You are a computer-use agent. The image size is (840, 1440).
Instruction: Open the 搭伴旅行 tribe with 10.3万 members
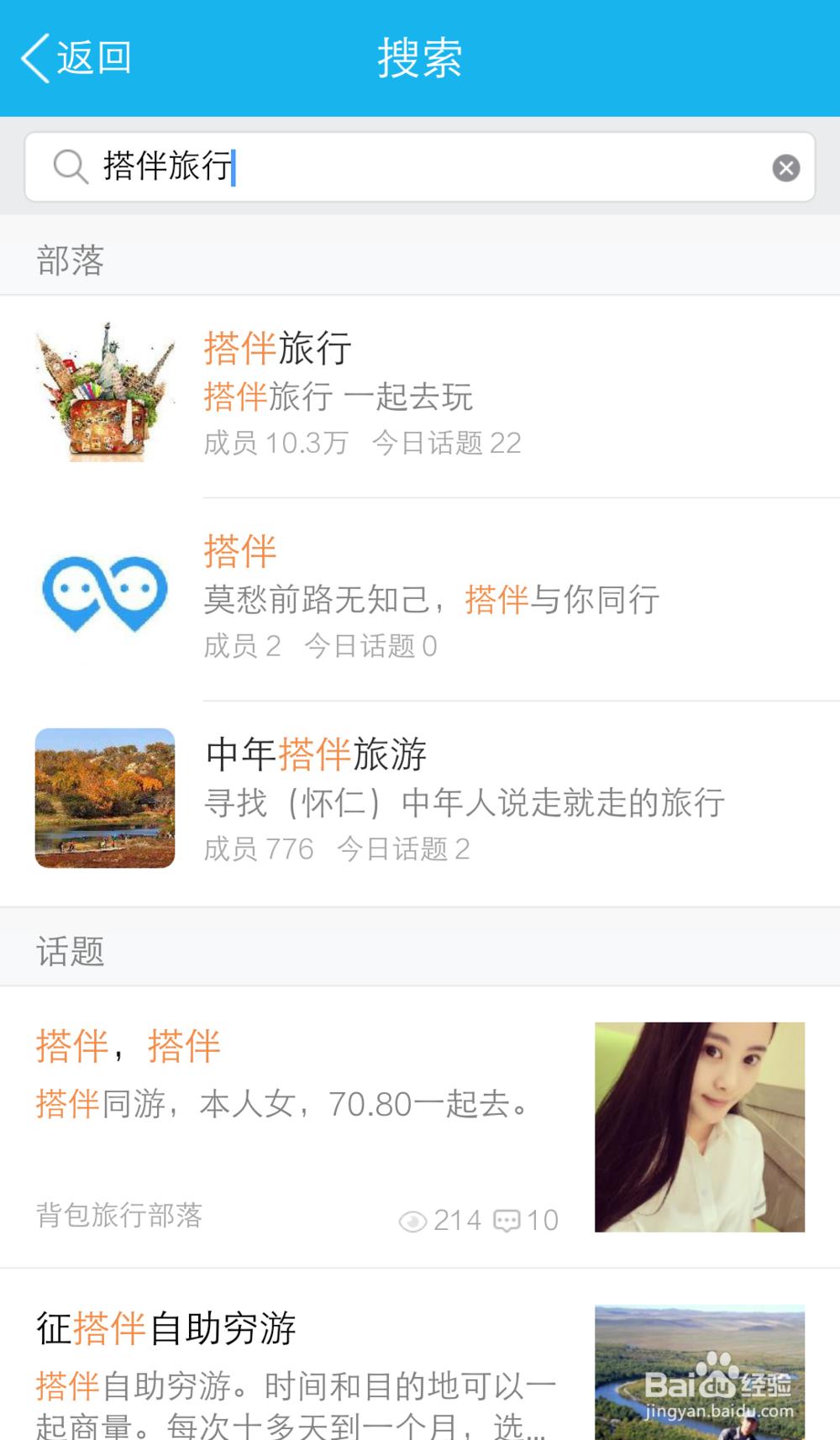420,395
